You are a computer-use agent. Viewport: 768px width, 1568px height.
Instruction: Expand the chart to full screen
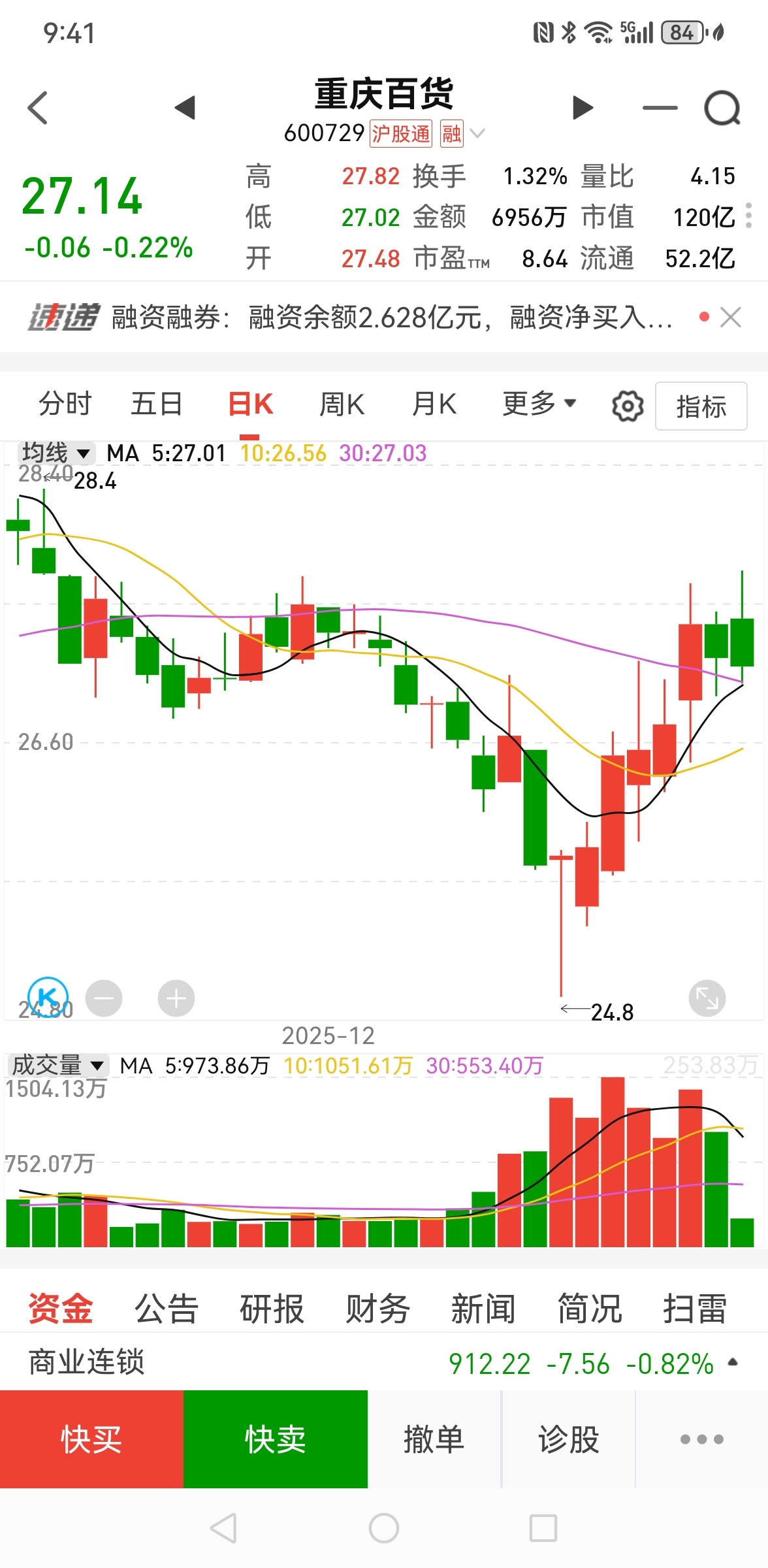coord(707,998)
